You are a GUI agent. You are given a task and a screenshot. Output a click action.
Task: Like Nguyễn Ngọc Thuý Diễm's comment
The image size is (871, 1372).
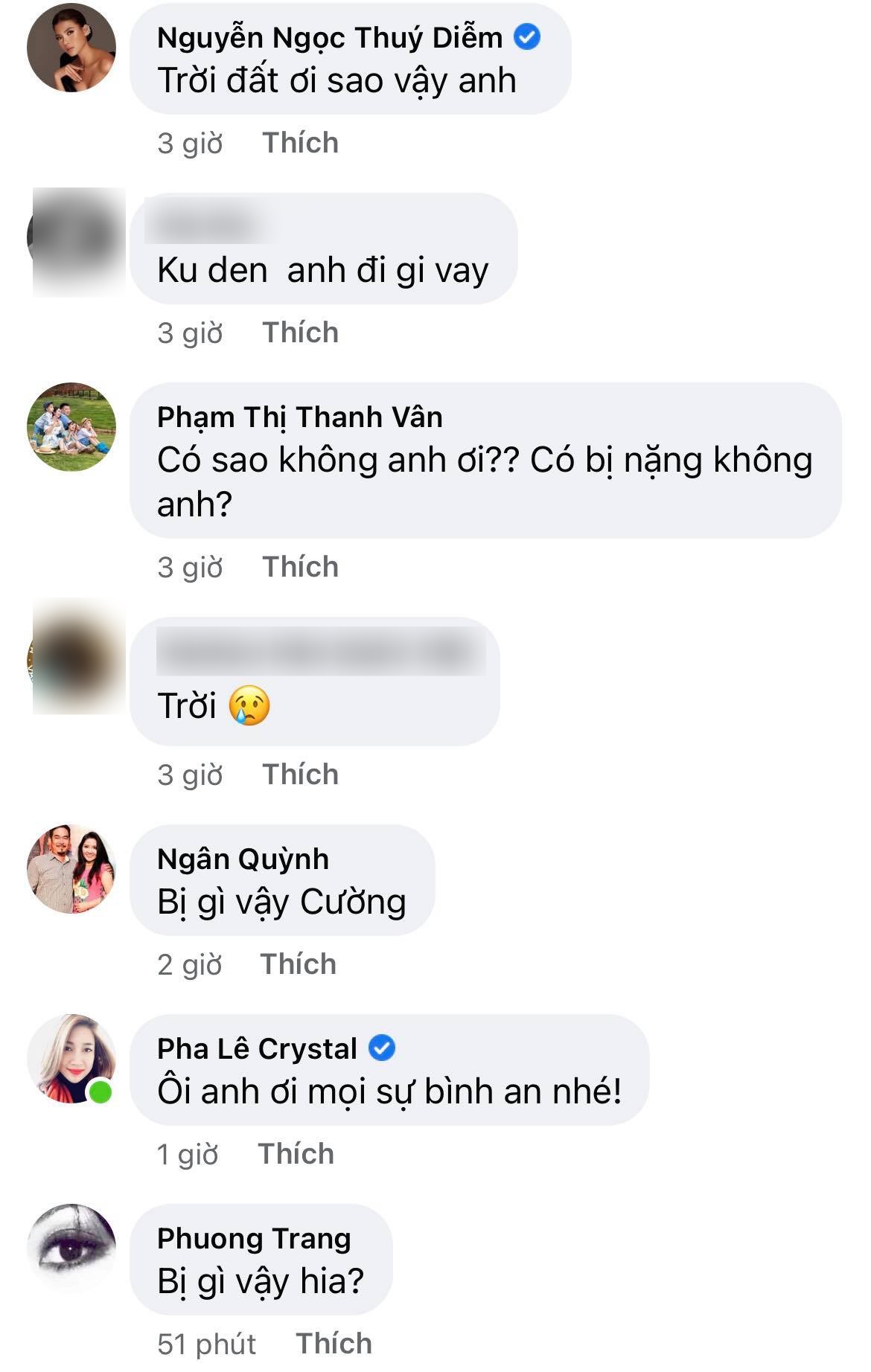300,143
